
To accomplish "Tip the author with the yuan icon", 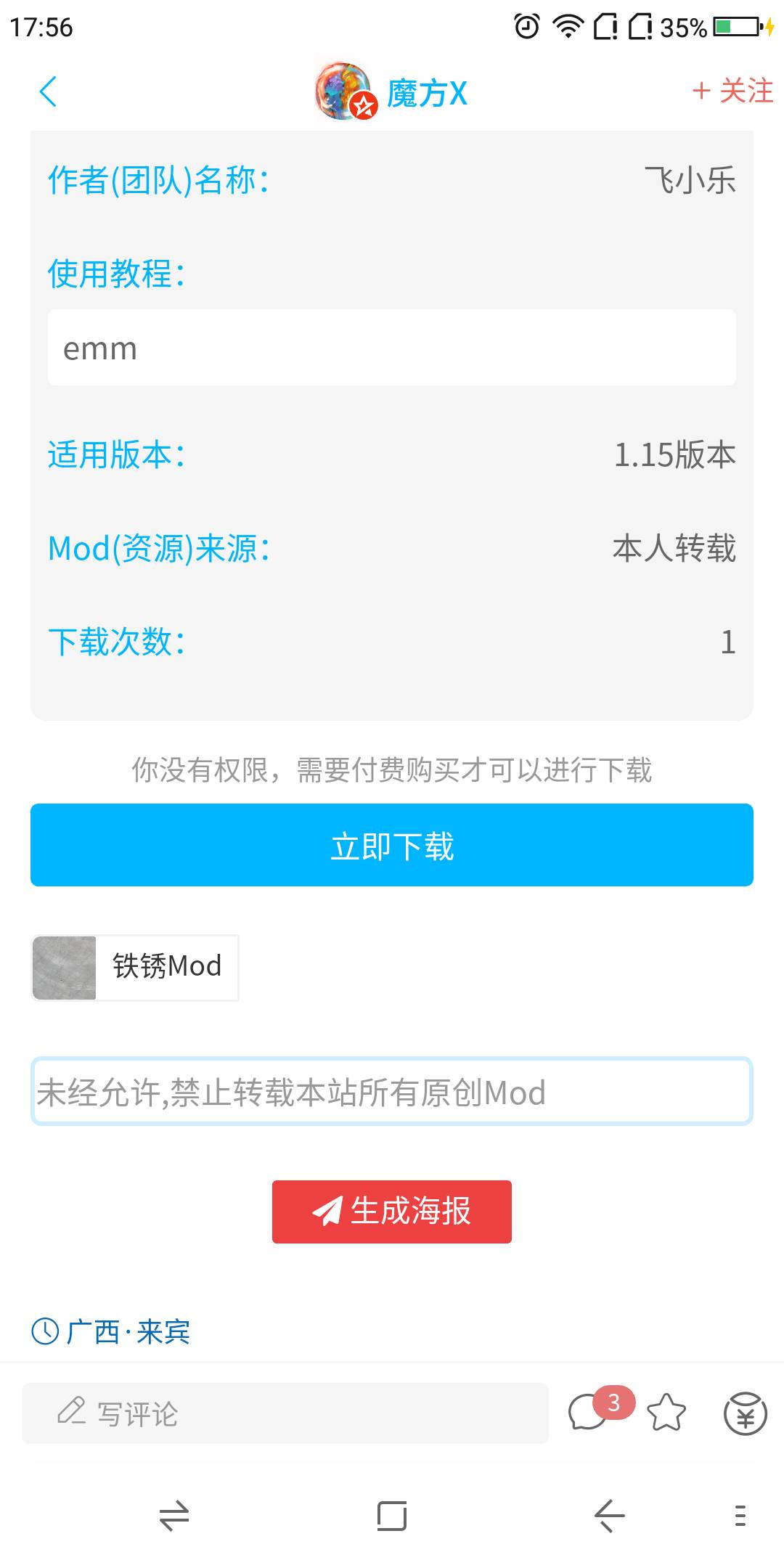I will 745,1413.
